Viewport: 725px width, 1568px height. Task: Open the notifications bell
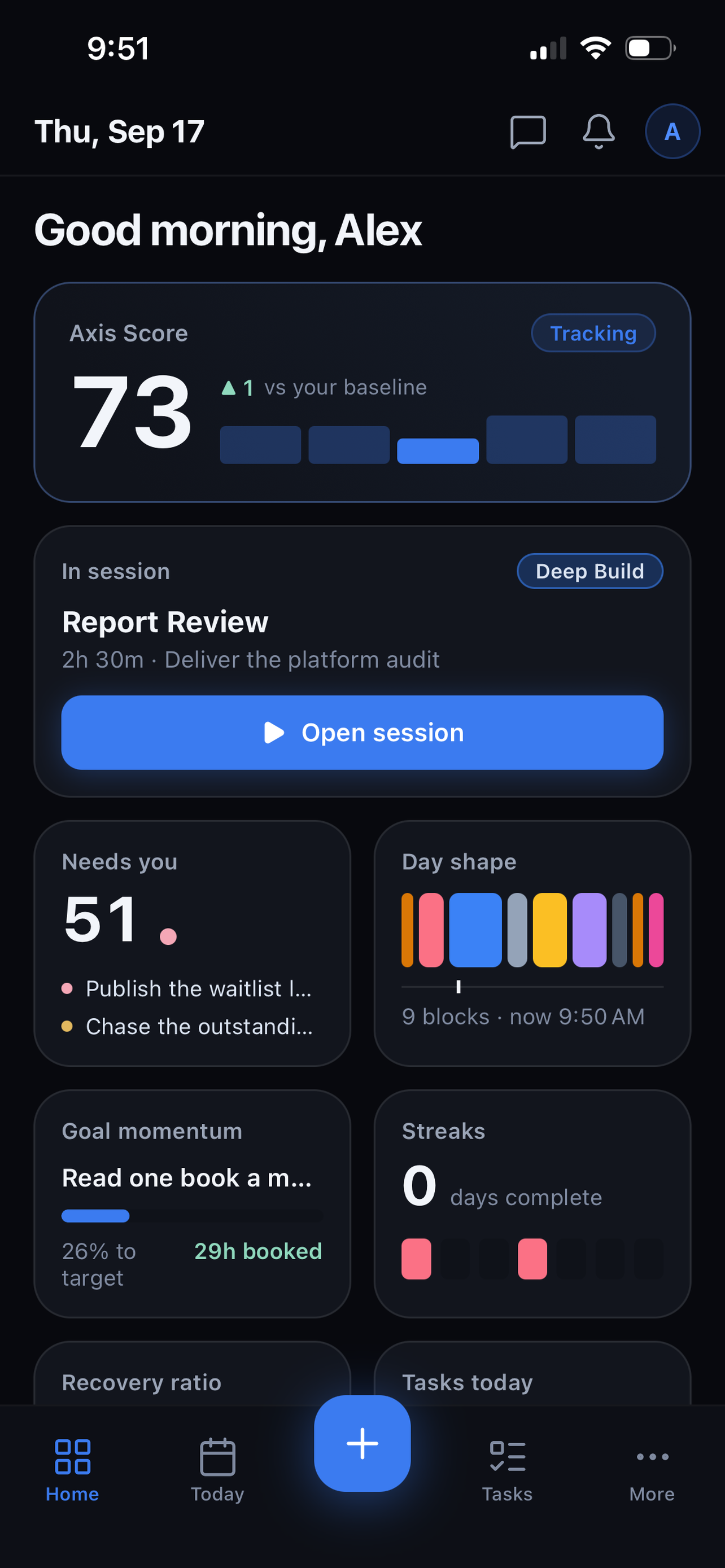[599, 132]
